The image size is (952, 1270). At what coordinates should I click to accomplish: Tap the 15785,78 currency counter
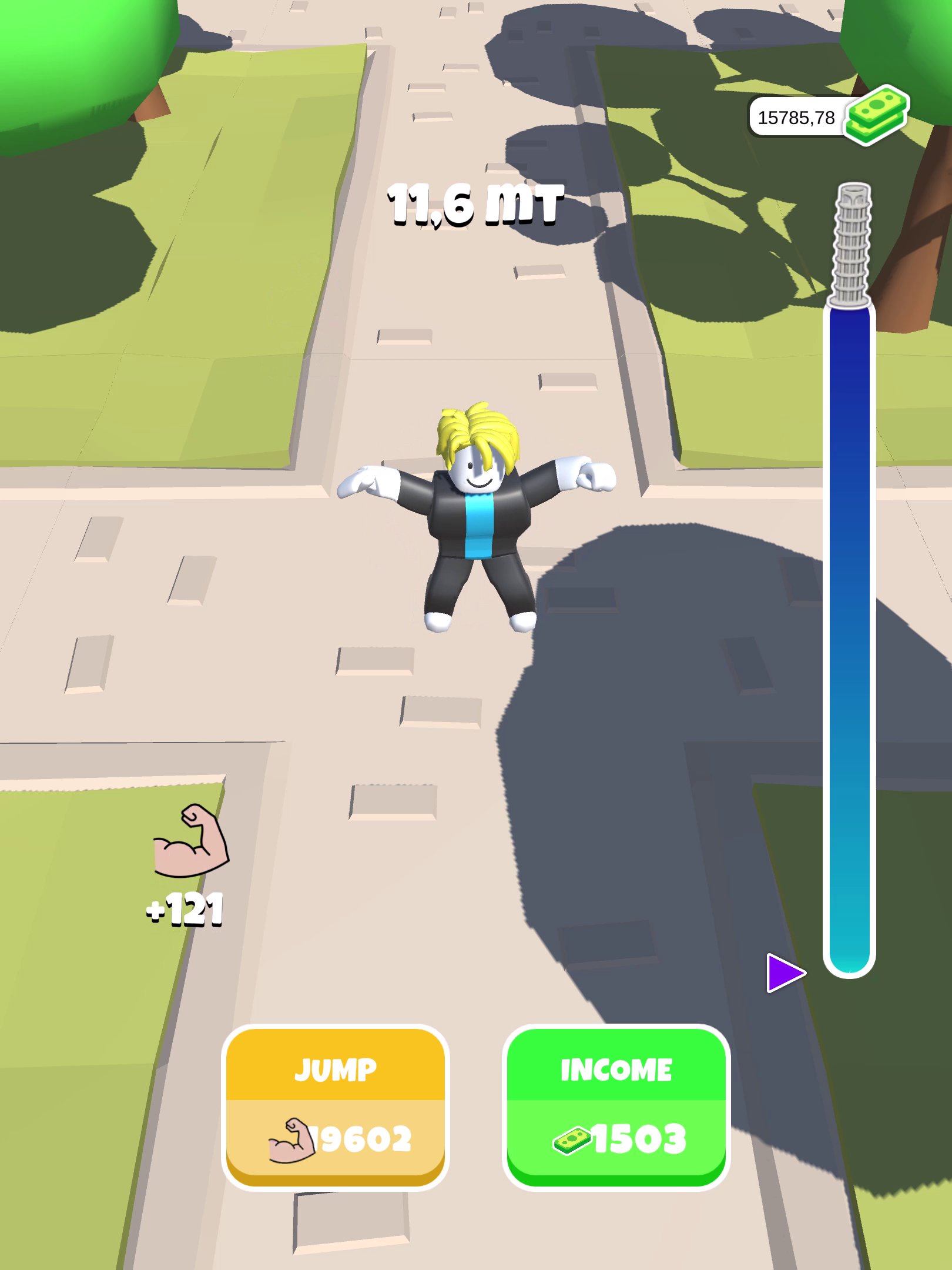(795, 118)
